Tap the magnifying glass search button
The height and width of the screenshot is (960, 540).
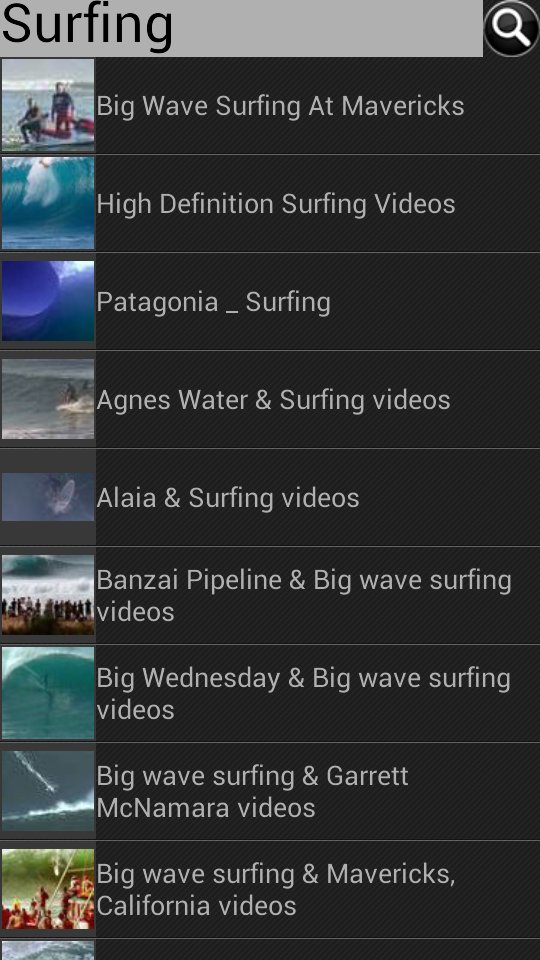click(x=511, y=28)
